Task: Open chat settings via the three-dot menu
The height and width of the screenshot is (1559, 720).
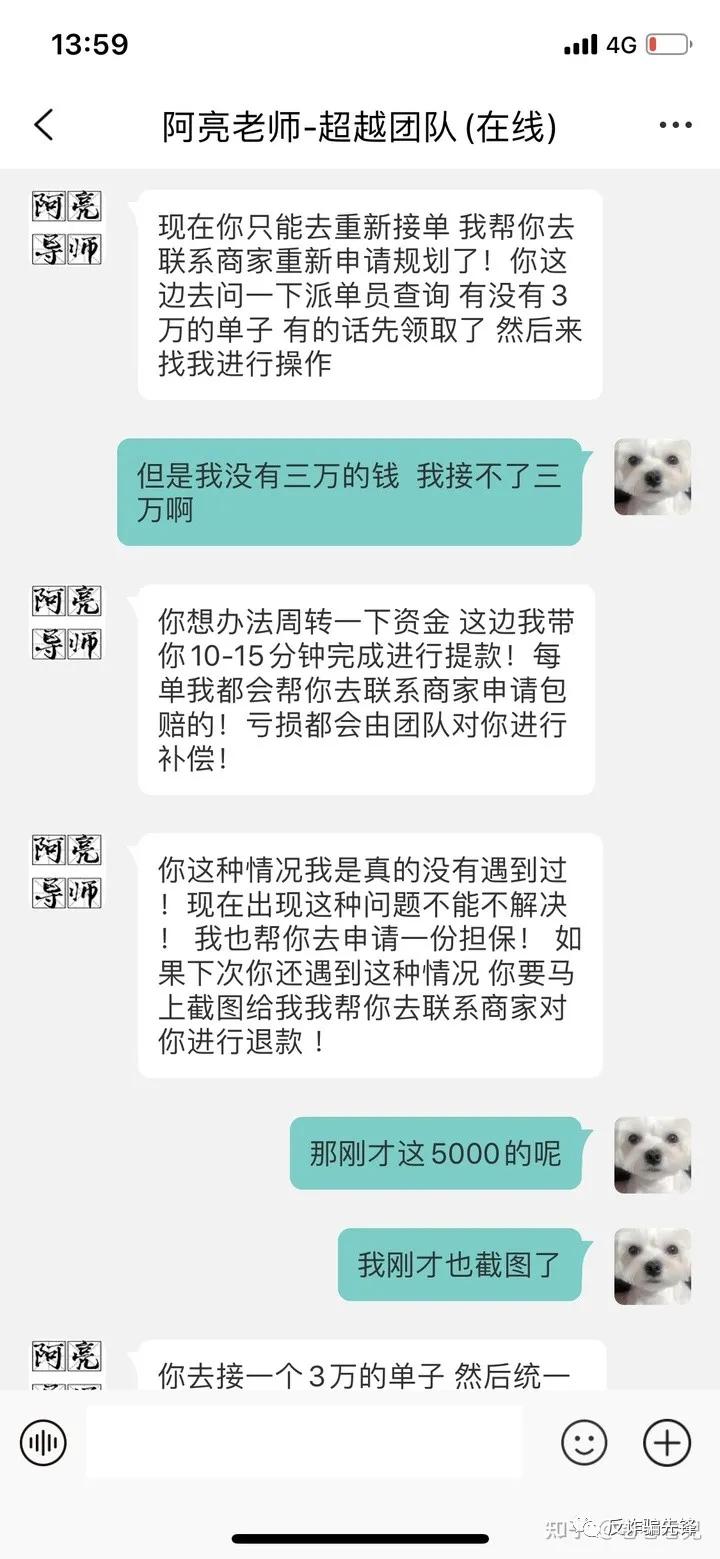Action: [x=676, y=124]
